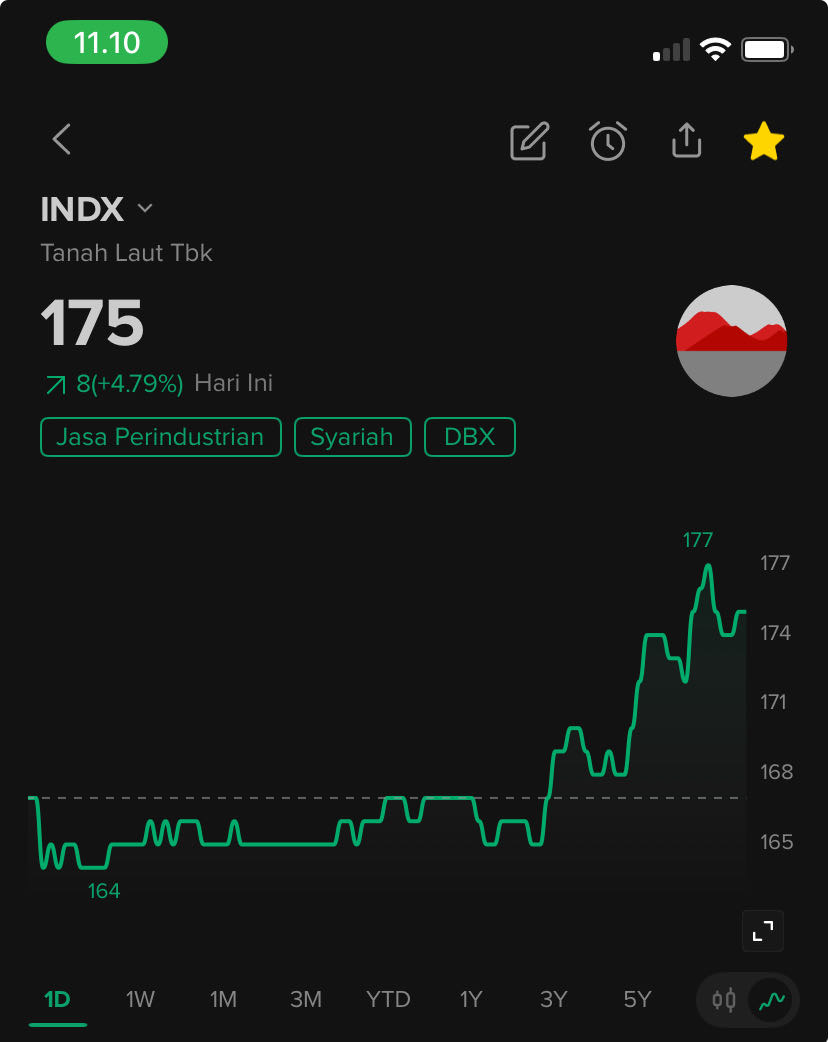This screenshot has height=1042, width=828.
Task: Switch to the 1W timeframe
Action: (x=140, y=999)
